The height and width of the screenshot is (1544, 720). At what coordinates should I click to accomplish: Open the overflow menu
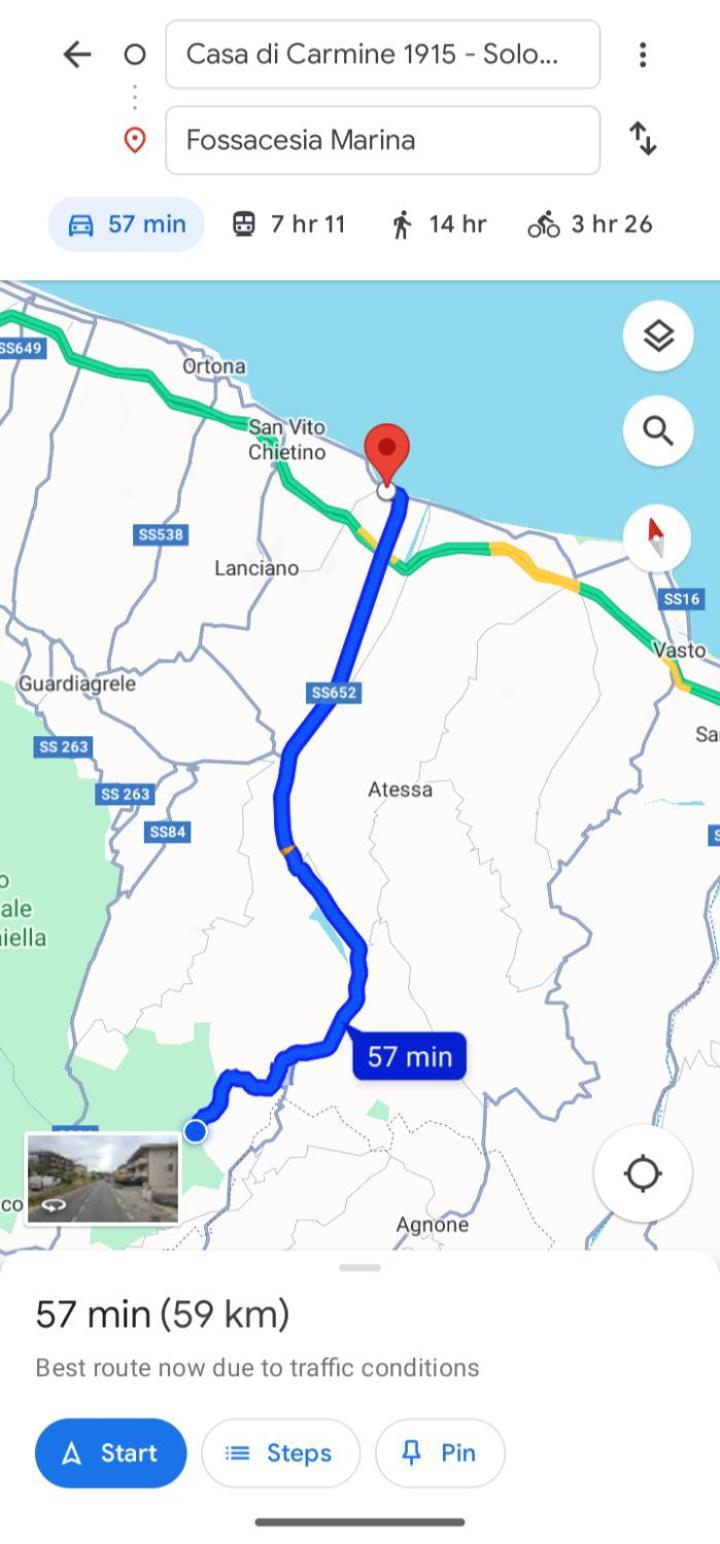pos(643,54)
